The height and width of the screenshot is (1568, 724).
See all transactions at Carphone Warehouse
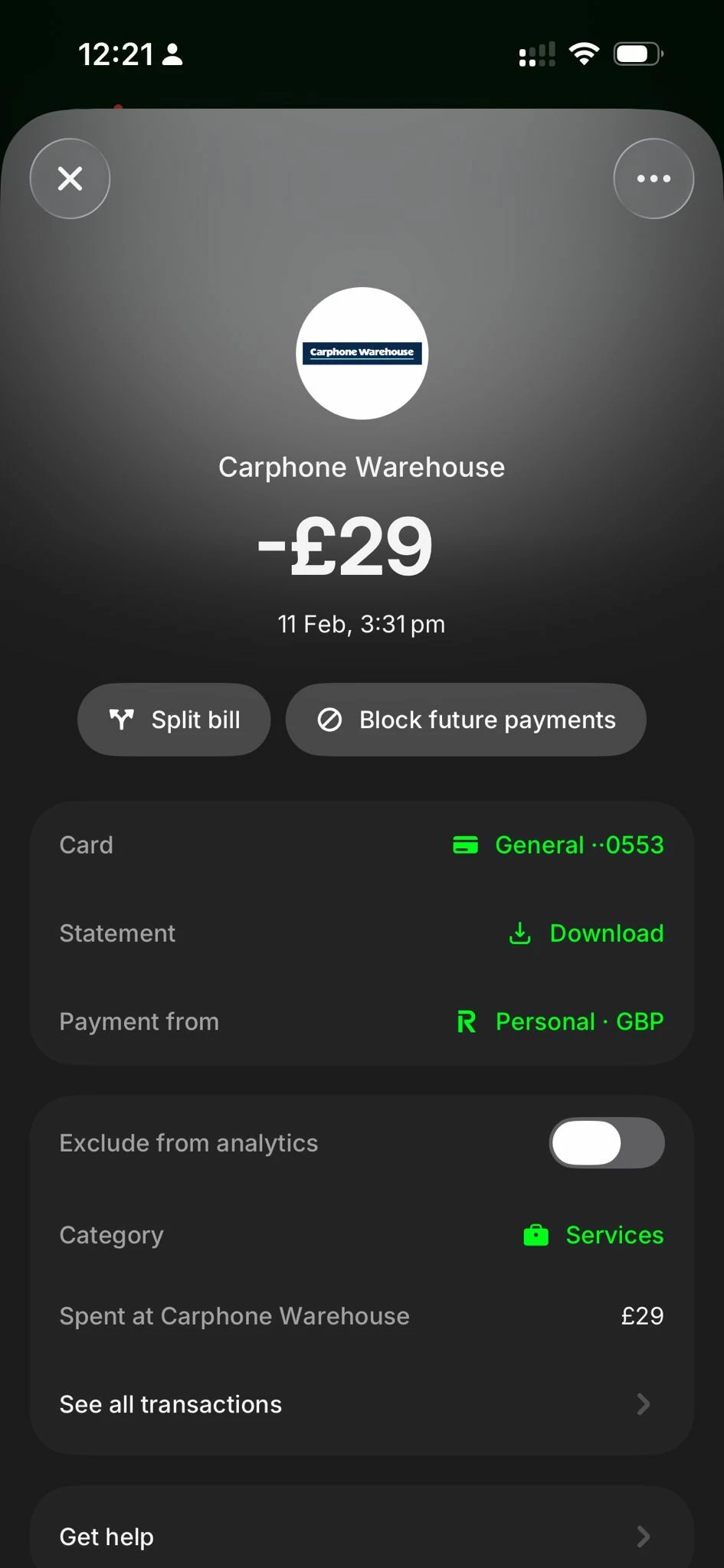click(x=362, y=1404)
